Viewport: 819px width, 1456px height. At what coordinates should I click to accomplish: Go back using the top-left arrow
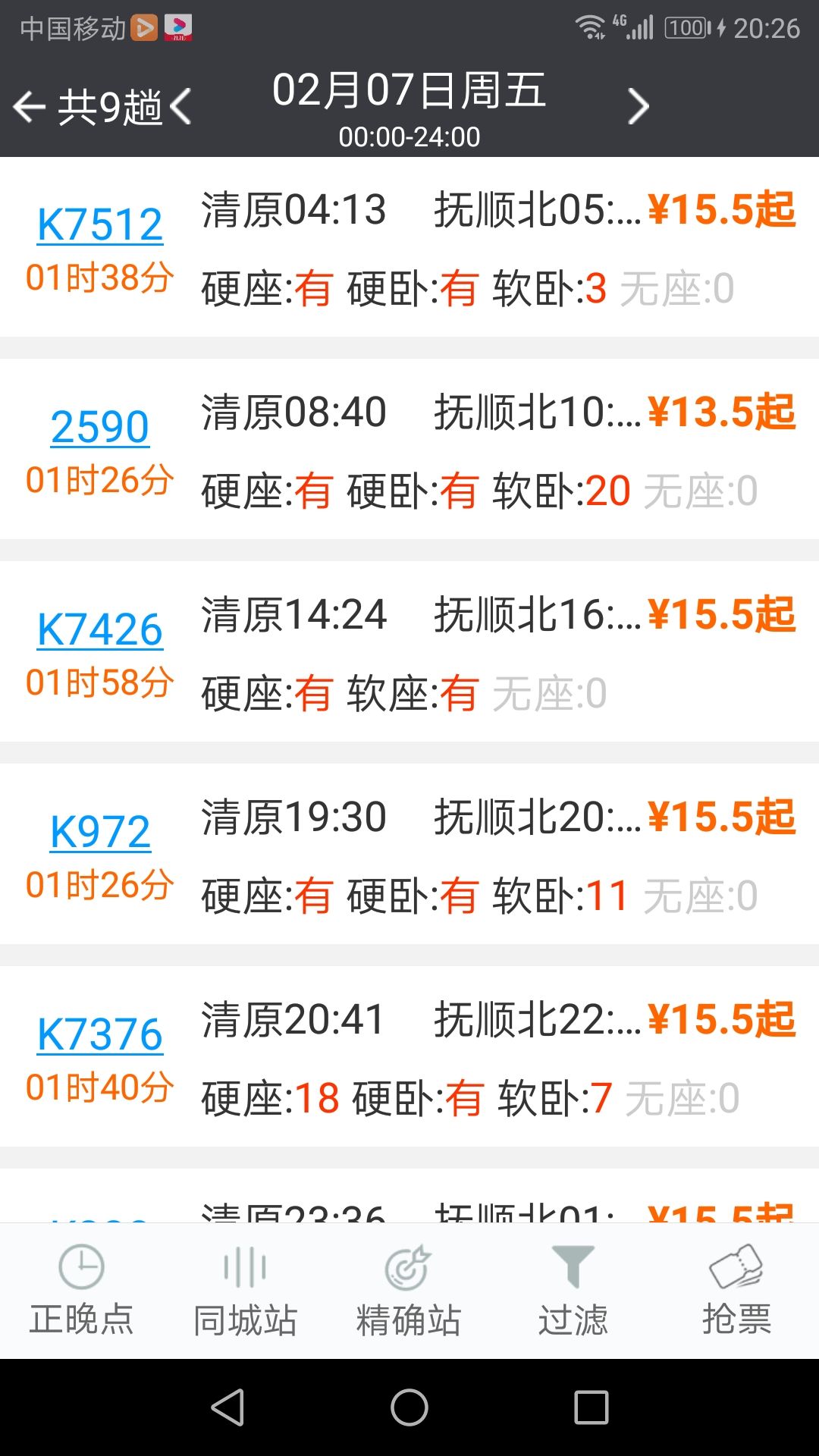30,106
